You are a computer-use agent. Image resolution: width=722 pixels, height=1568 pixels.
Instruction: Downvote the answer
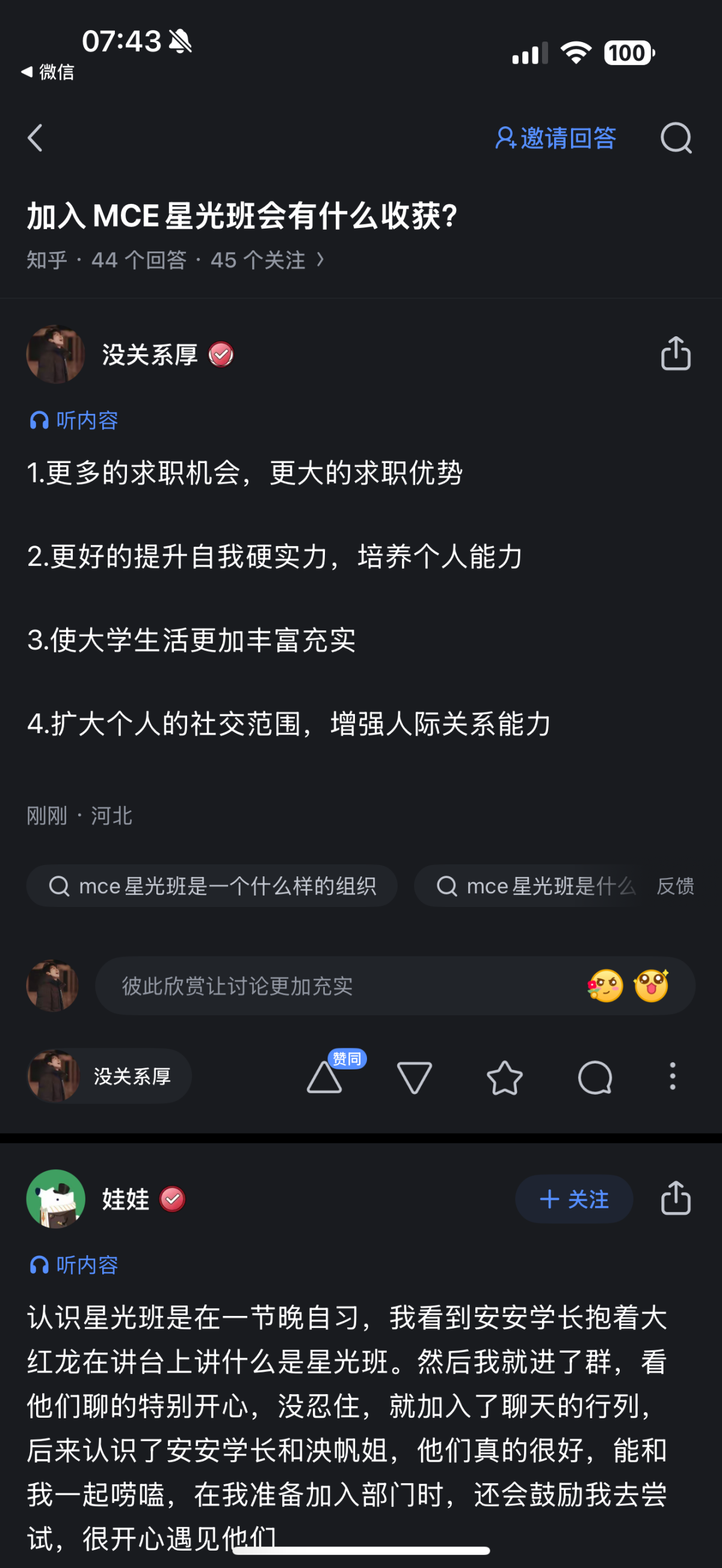tap(415, 1077)
